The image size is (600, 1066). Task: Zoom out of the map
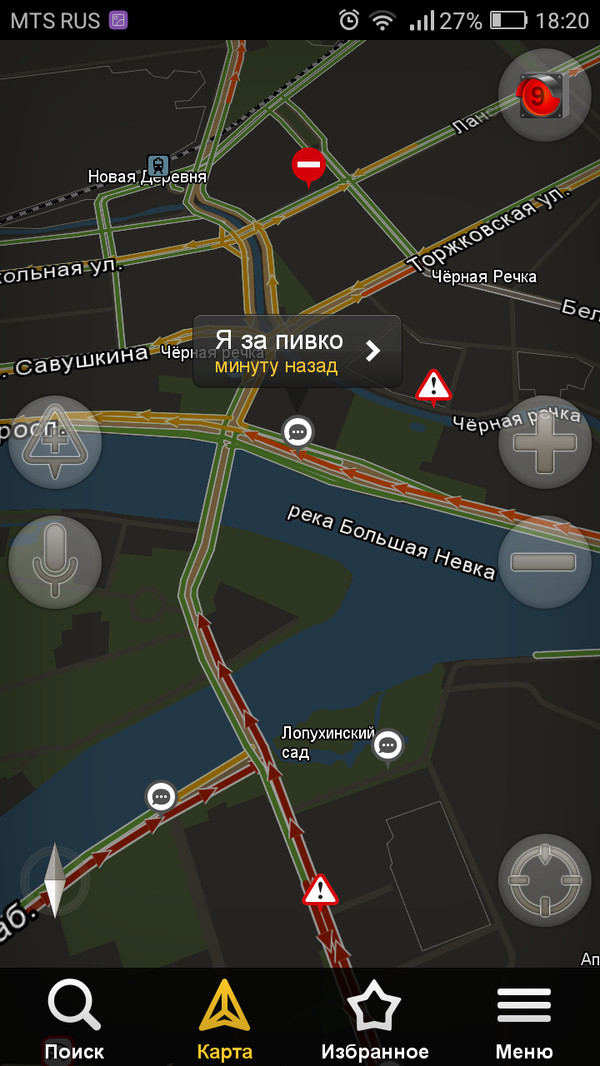(544, 561)
